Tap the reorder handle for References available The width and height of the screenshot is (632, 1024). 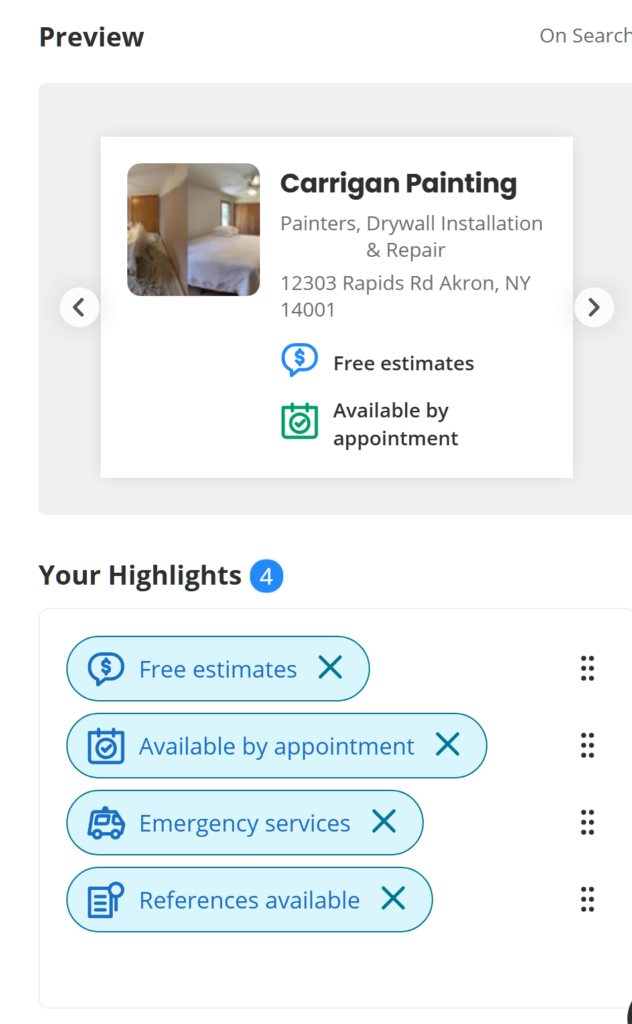point(588,899)
